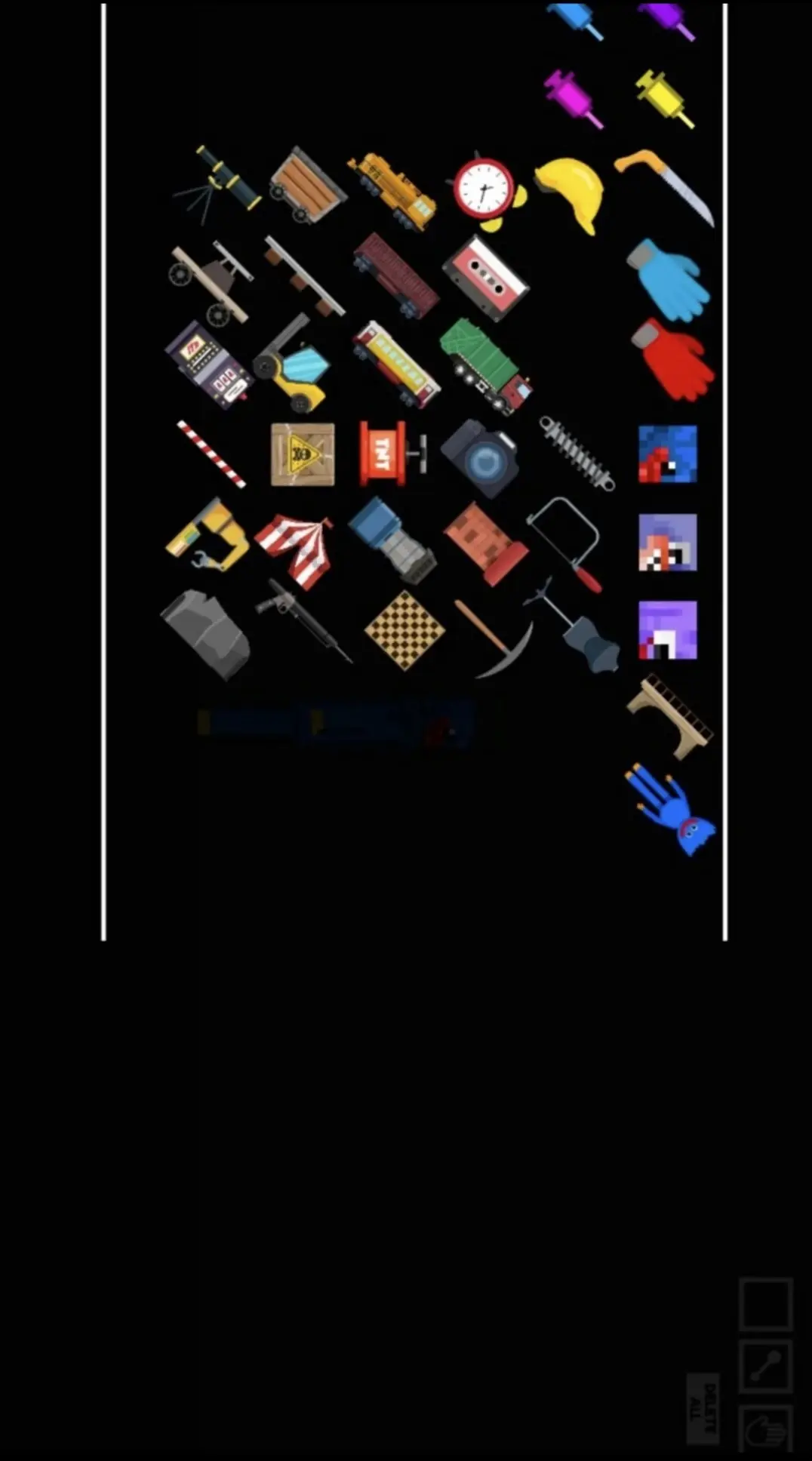This screenshot has width=812, height=1461.
Task: Select the green garbage truck
Action: (484, 366)
